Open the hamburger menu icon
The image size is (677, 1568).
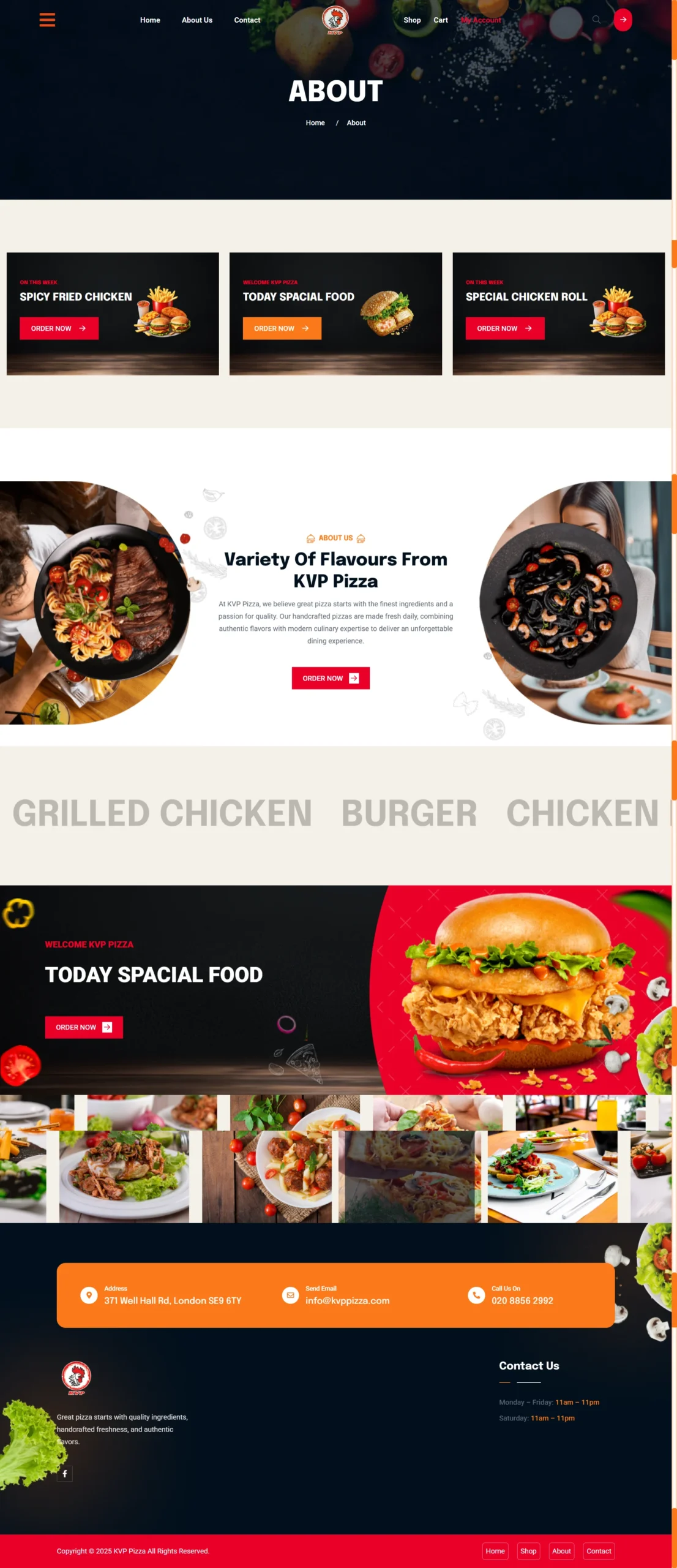pyautogui.click(x=47, y=20)
